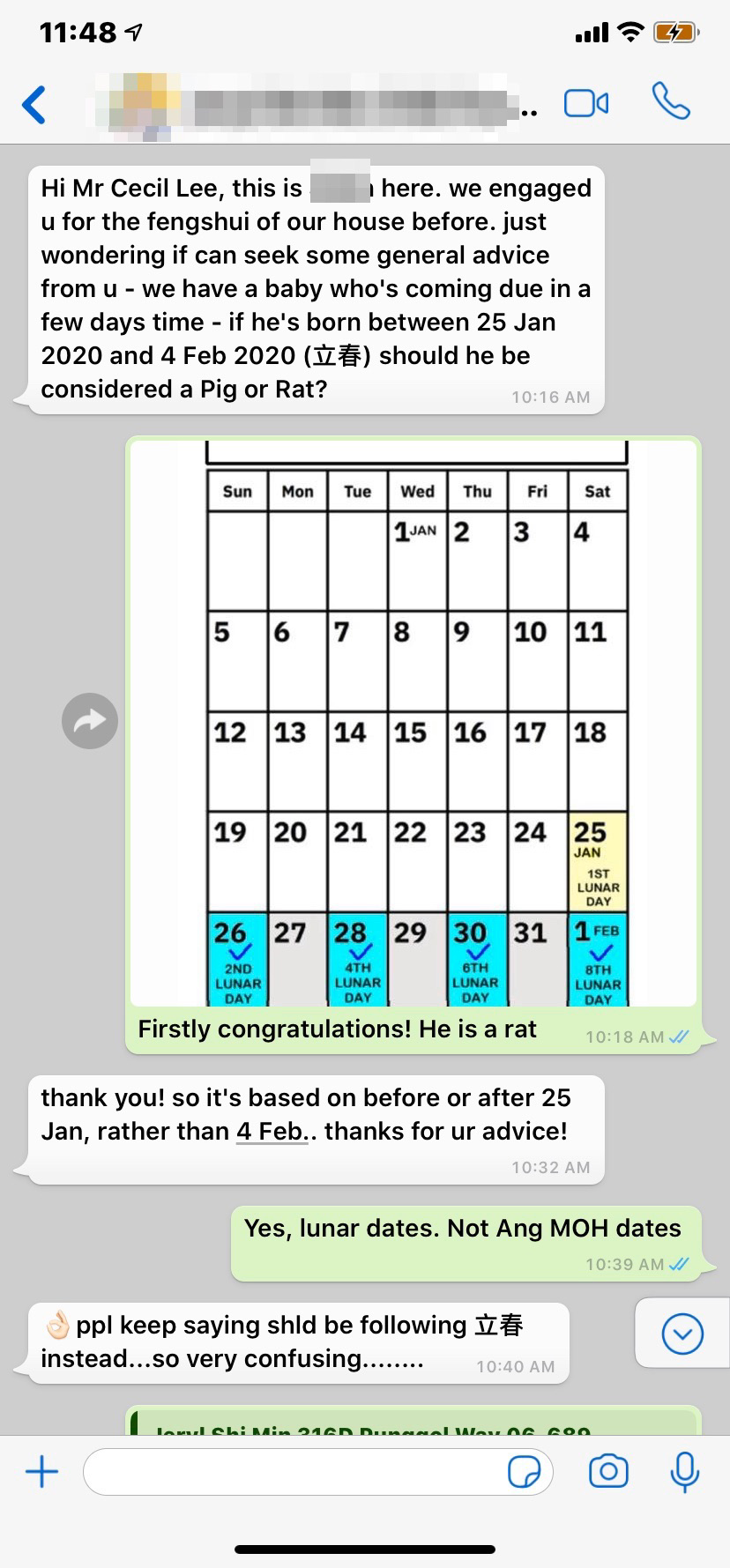
Task: Go back to the chat list
Action: tap(34, 105)
